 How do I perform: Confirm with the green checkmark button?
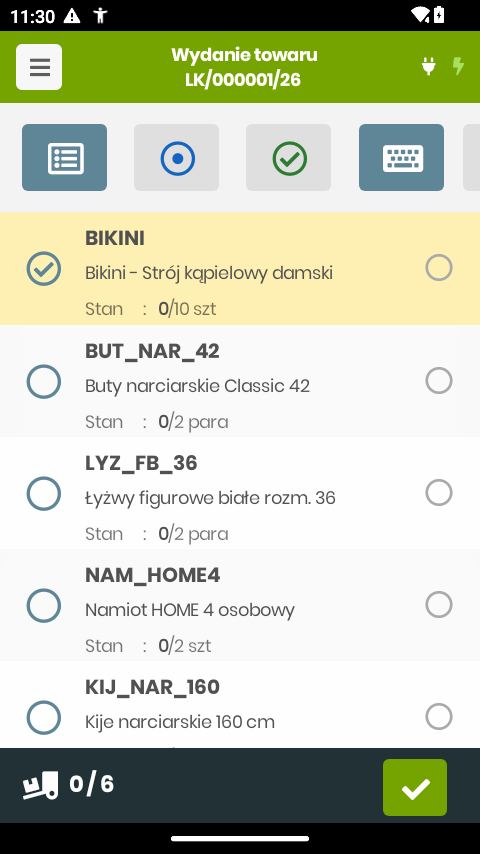click(415, 788)
